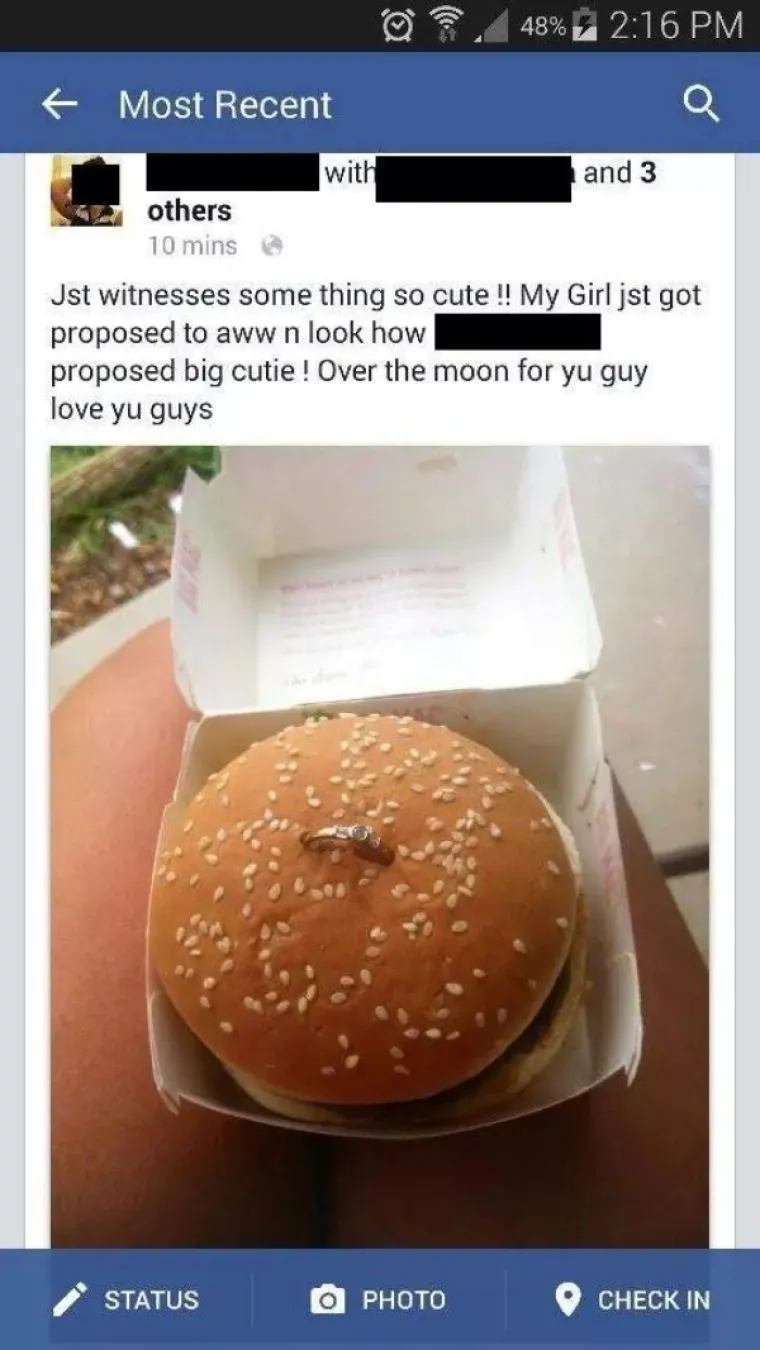Open the search magnifier icon
760x1350 pixels.
point(699,104)
